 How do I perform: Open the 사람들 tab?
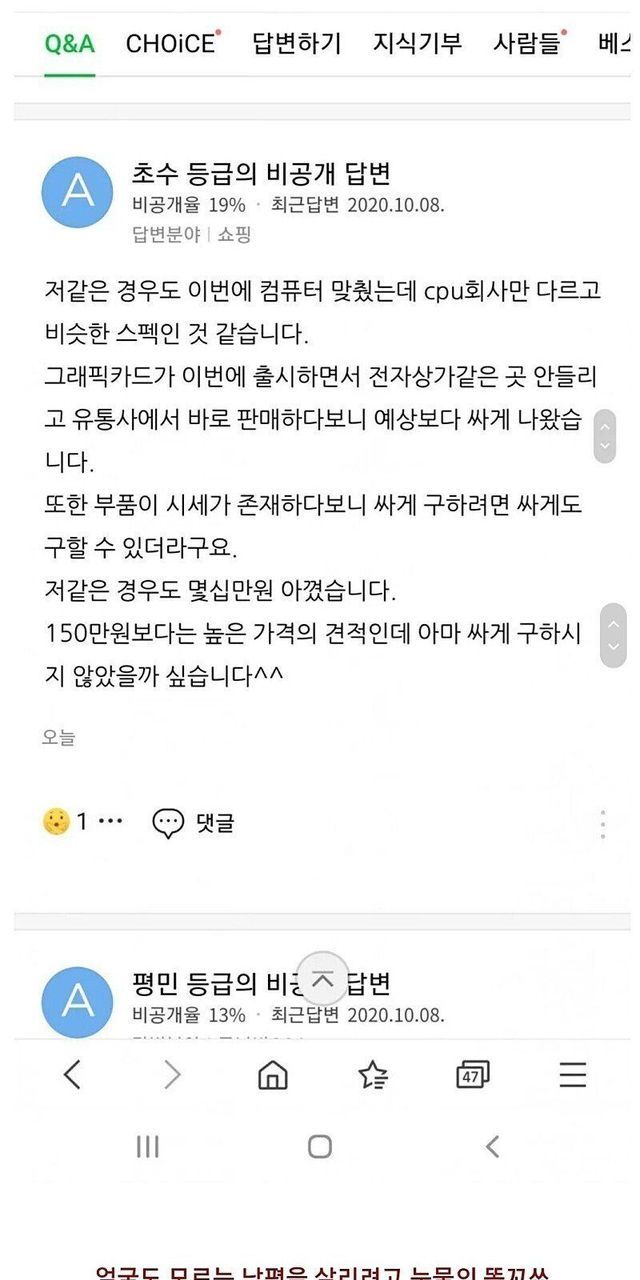click(x=529, y=43)
